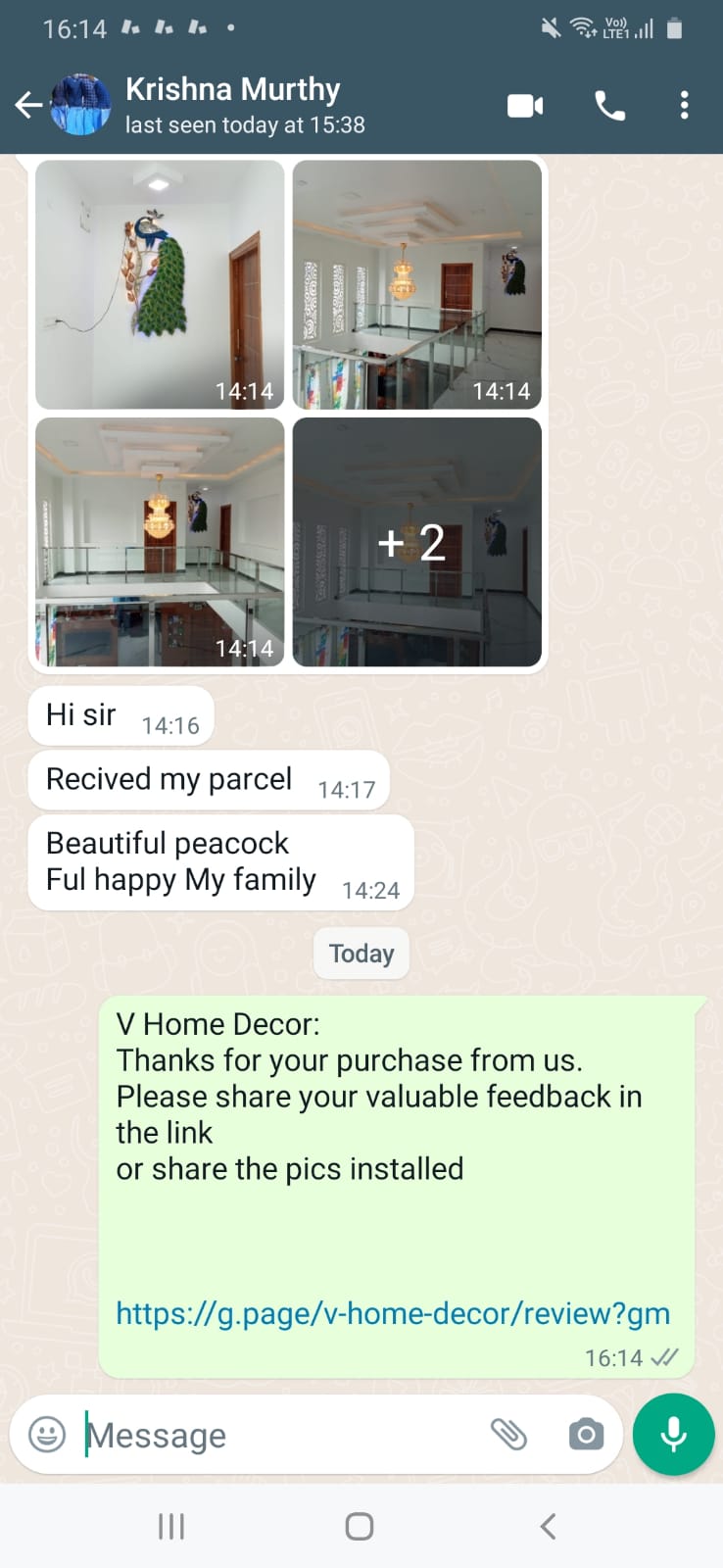This screenshot has height=1568, width=723.
Task: Open the three-dot chat options menu
Action: click(684, 105)
